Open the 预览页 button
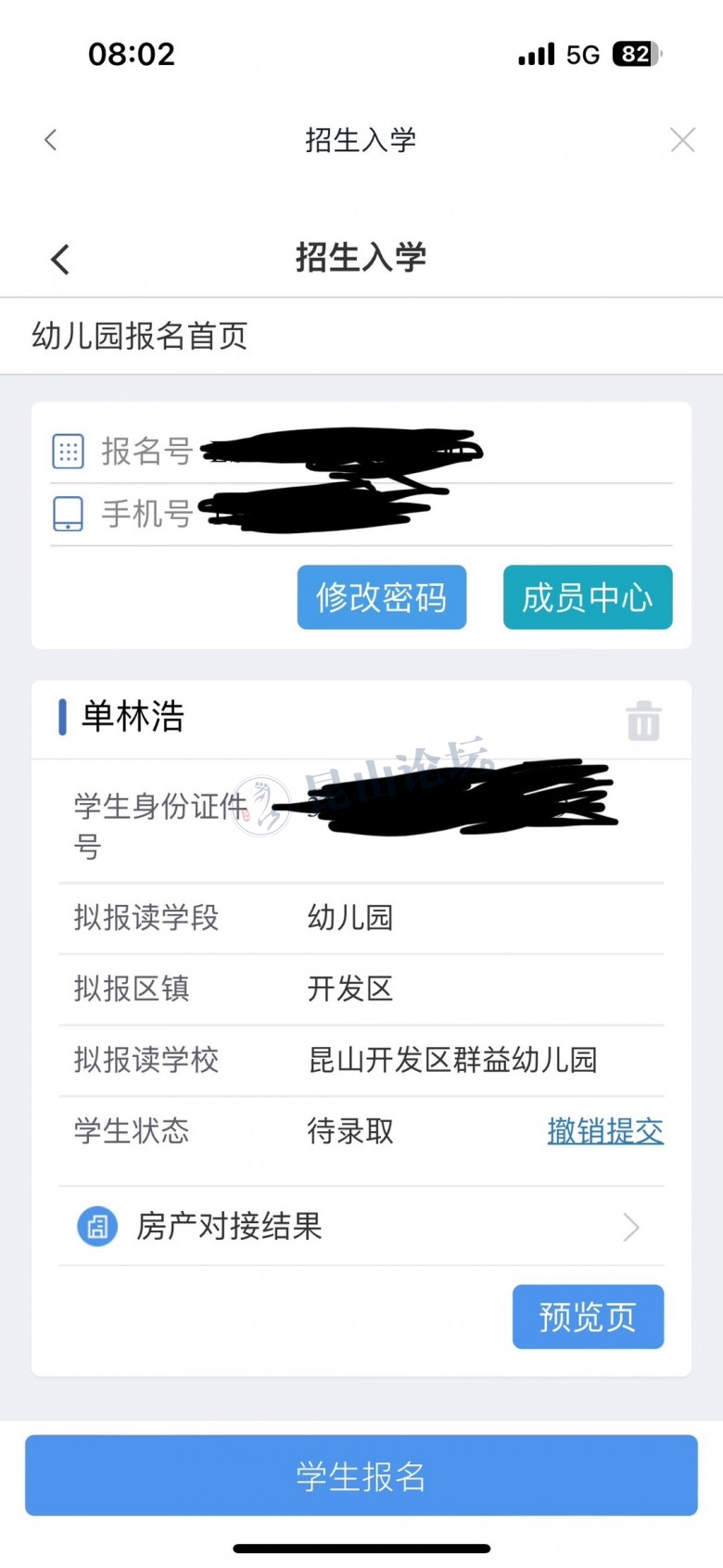Viewport: 723px width, 1568px height. 588,1316
